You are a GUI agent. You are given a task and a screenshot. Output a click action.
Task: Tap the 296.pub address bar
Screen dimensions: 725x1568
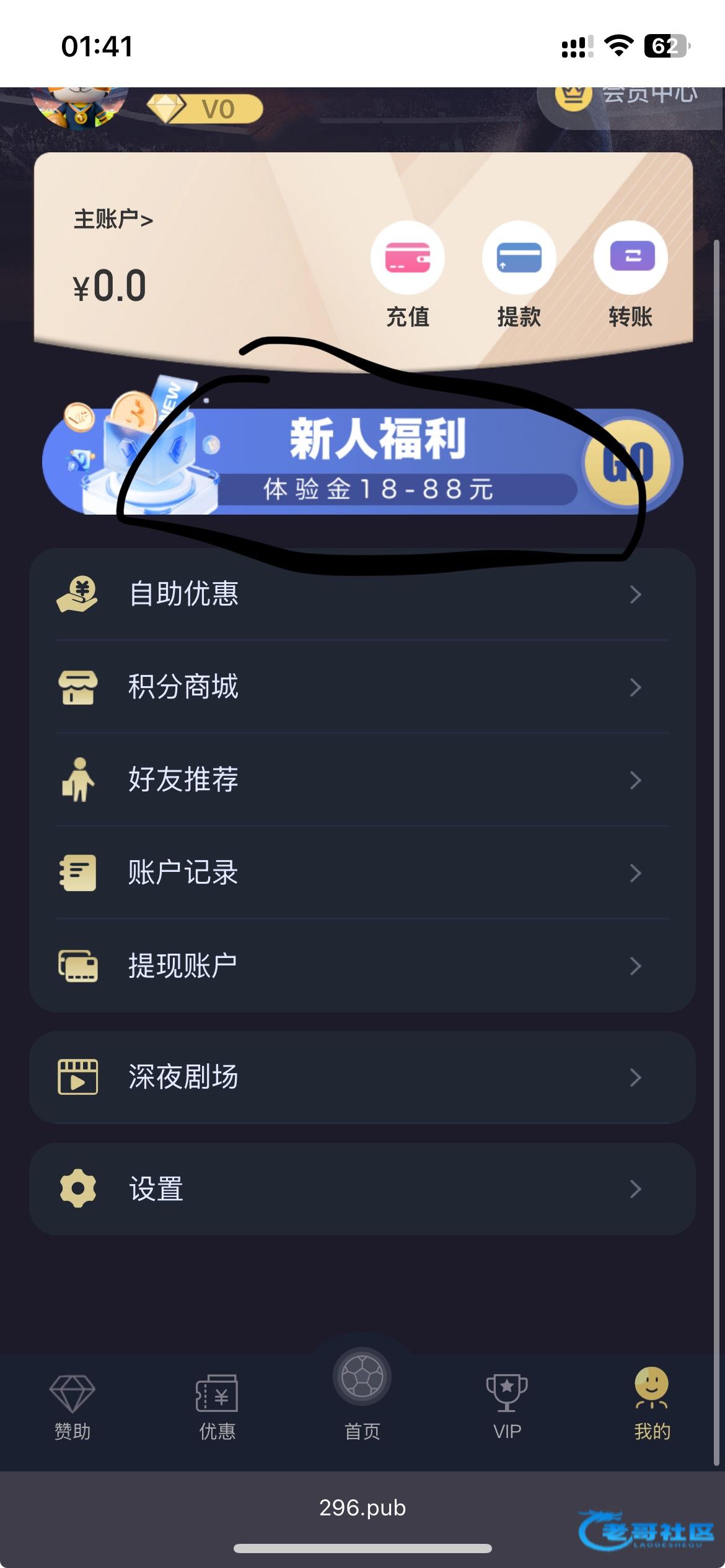(362, 1507)
